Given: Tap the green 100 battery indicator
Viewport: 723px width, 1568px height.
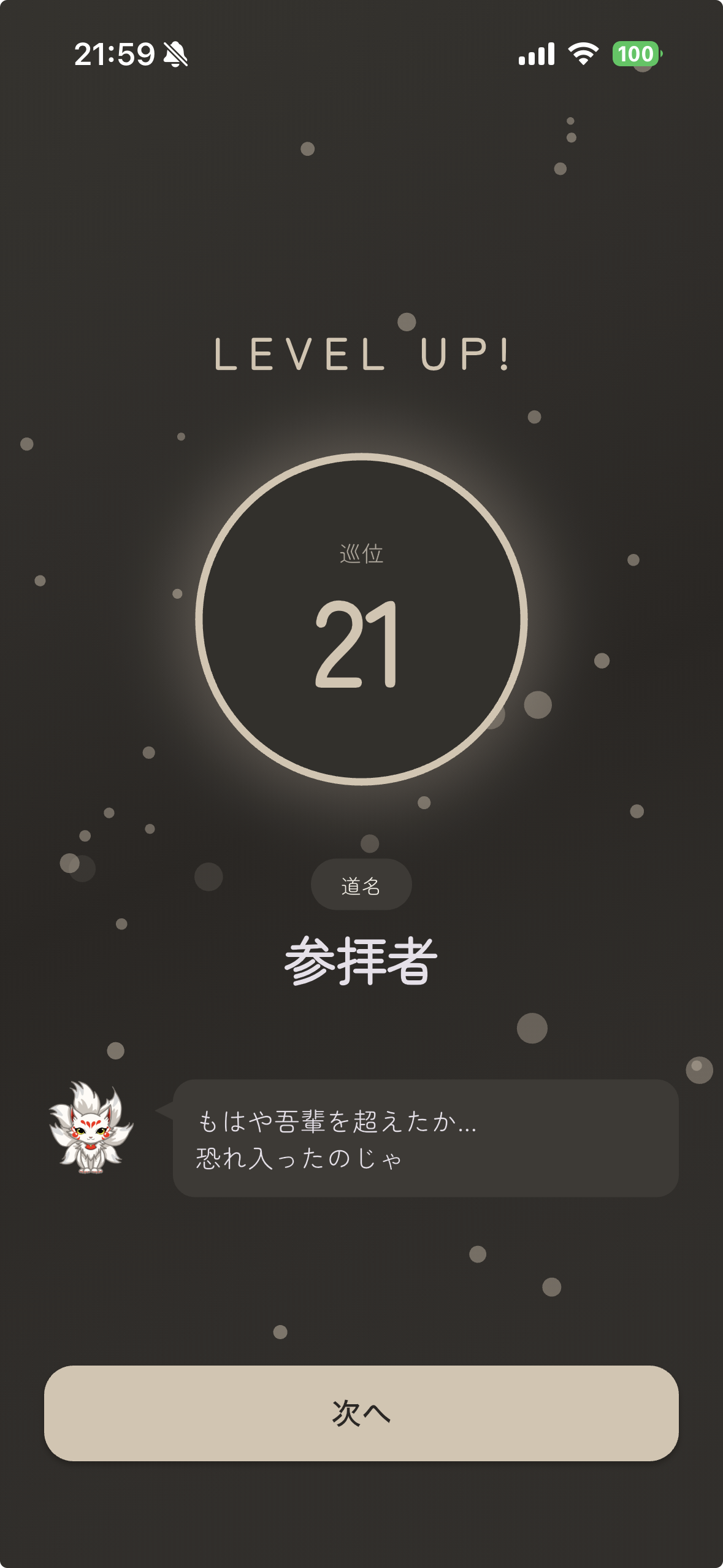Looking at the screenshot, I should 636,55.
